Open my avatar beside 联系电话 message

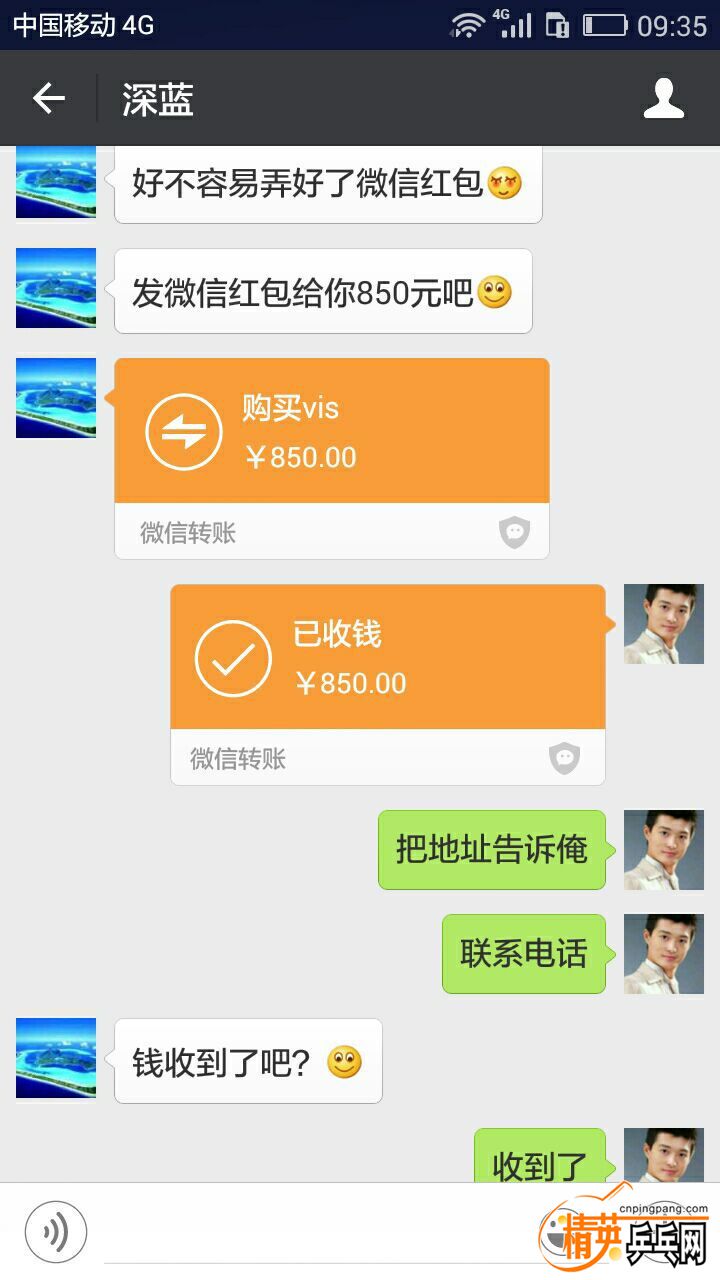663,953
